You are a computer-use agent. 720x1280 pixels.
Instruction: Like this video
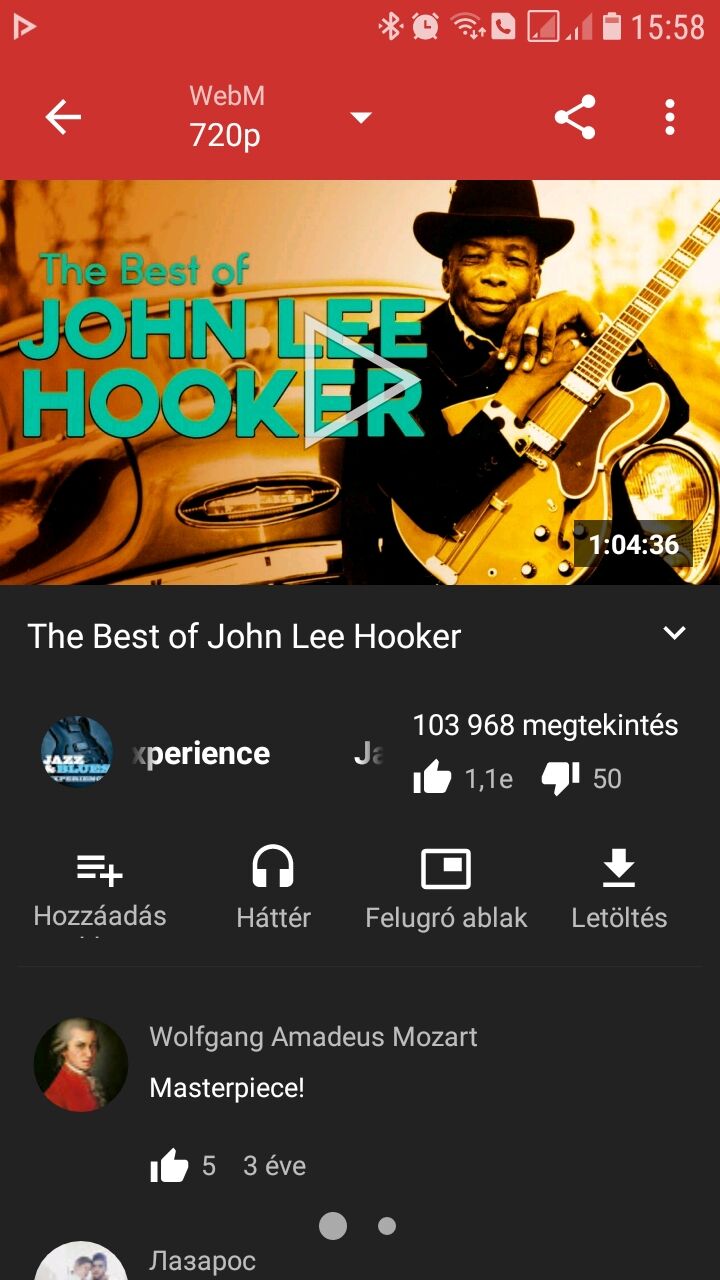[432, 778]
